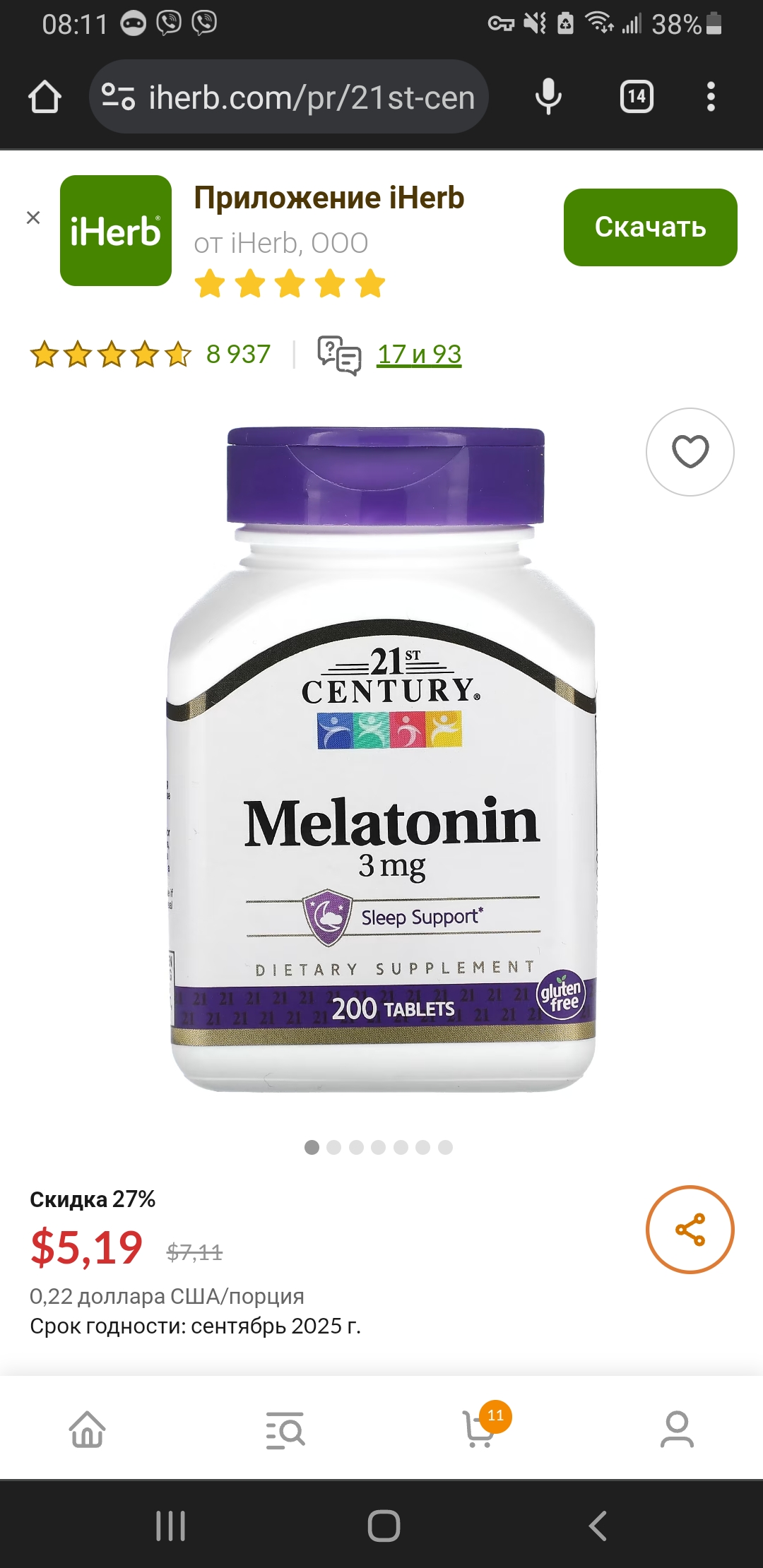Viewport: 763px width, 1568px height.
Task: Tap the green Скачать button
Action: pos(650,227)
